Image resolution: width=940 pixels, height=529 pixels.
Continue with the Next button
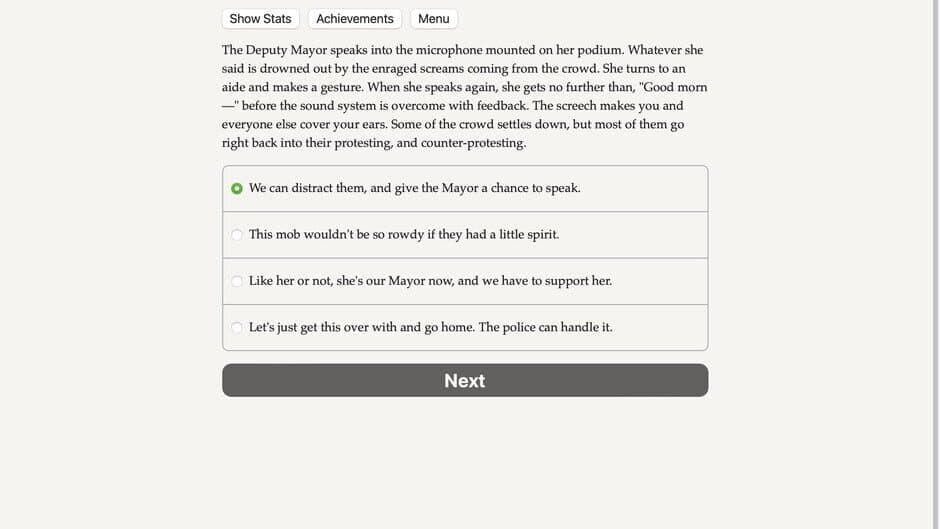464,380
